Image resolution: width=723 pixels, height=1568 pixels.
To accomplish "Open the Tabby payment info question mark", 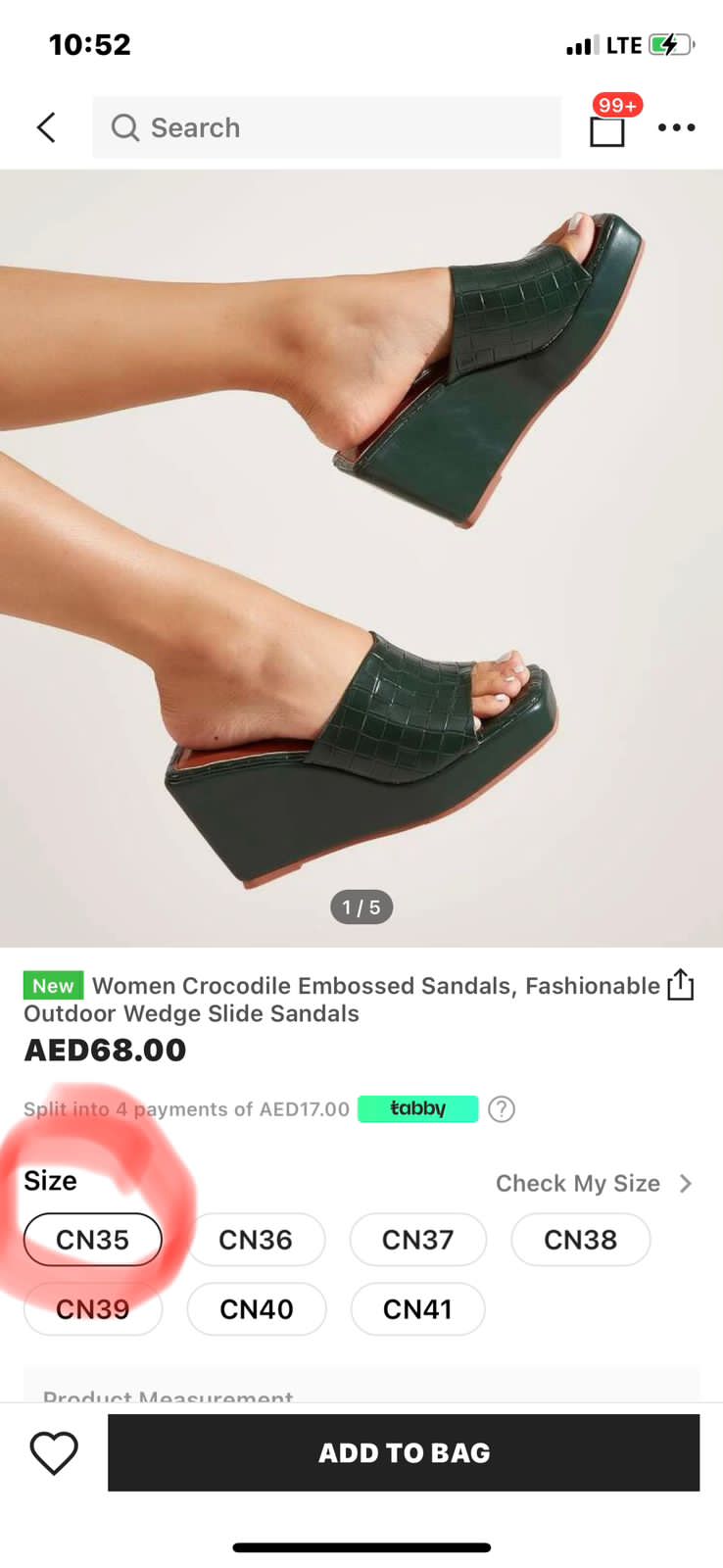I will coord(502,1108).
